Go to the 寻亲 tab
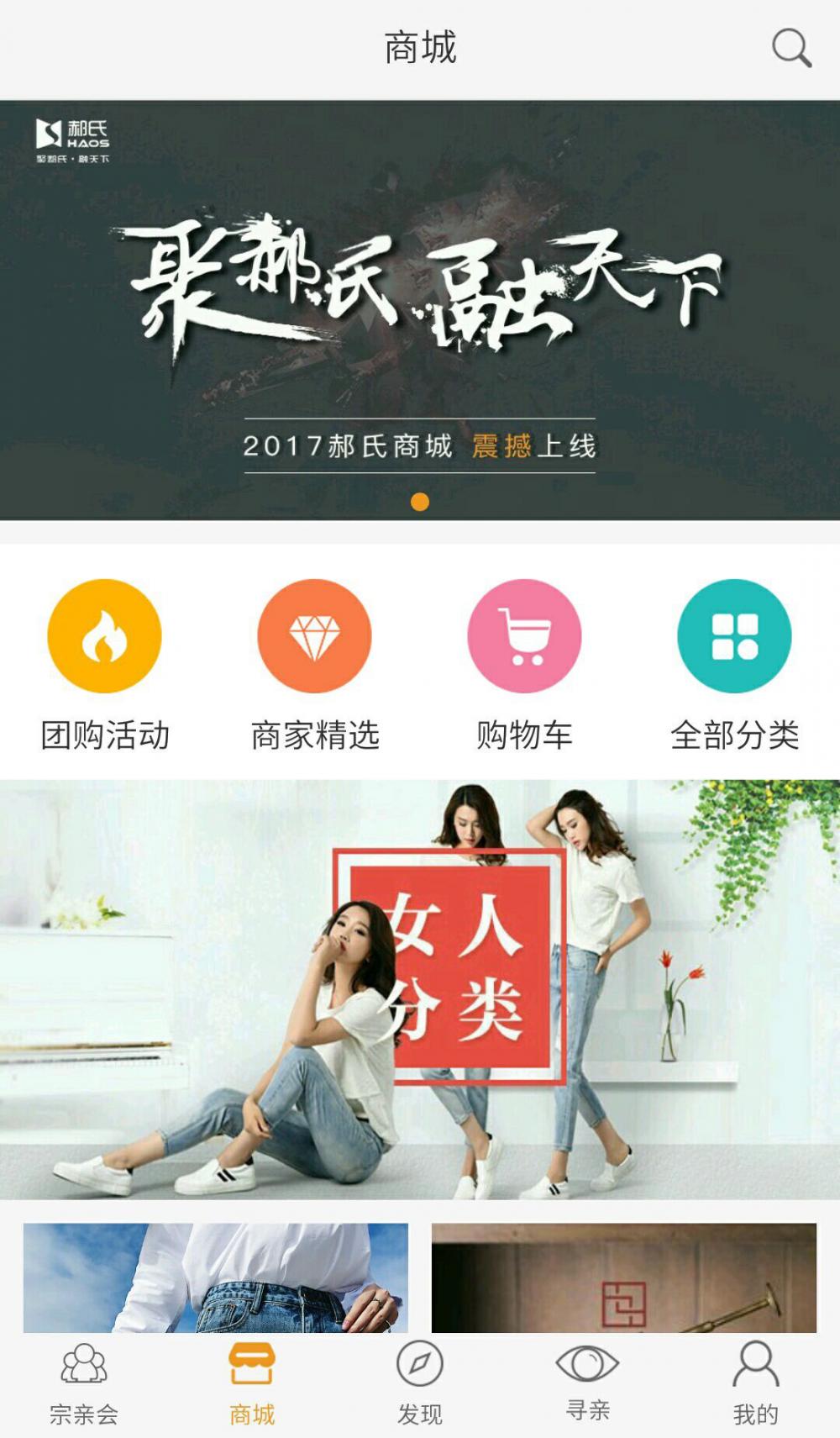This screenshot has width=840, height=1438. coord(588,1383)
